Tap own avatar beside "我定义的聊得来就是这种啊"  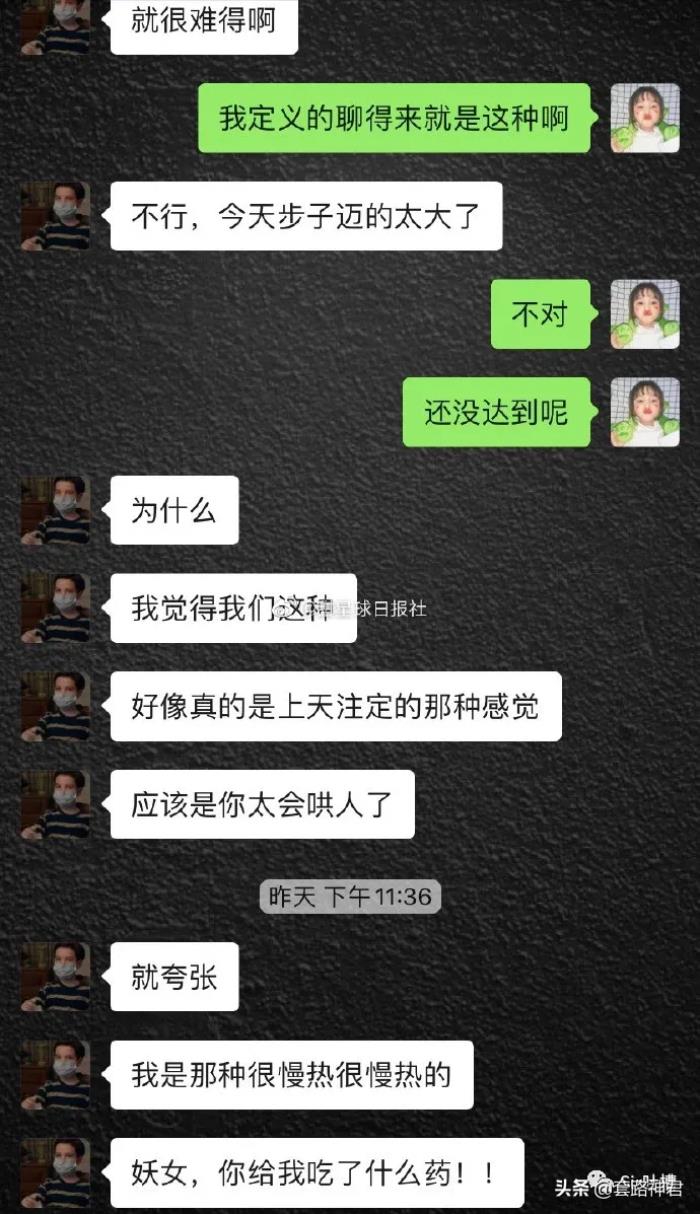645,118
